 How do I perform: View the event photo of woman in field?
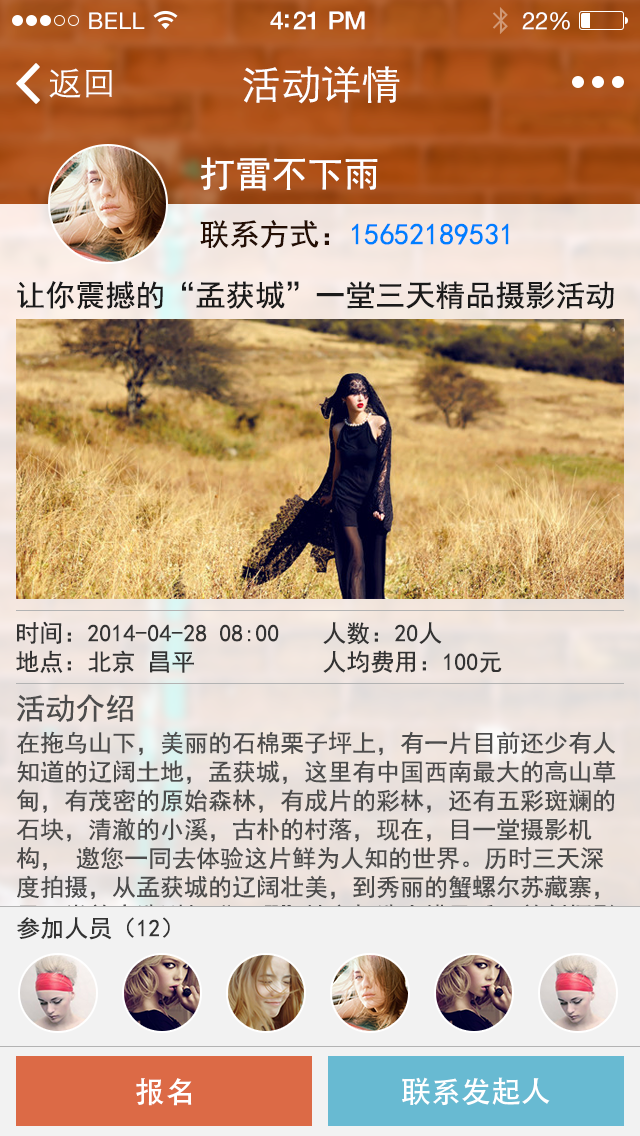pos(320,459)
